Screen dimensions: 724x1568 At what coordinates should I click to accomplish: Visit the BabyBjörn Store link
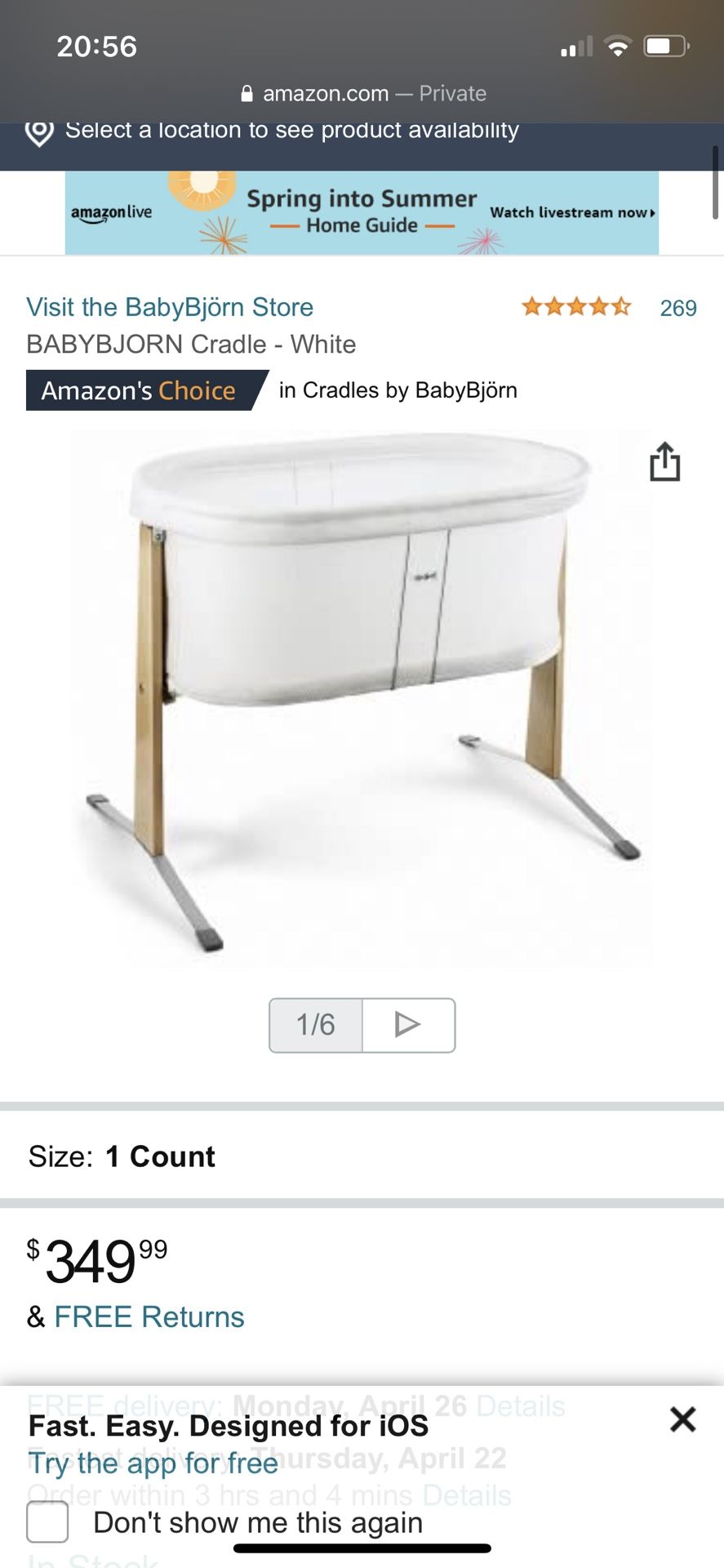tap(170, 307)
